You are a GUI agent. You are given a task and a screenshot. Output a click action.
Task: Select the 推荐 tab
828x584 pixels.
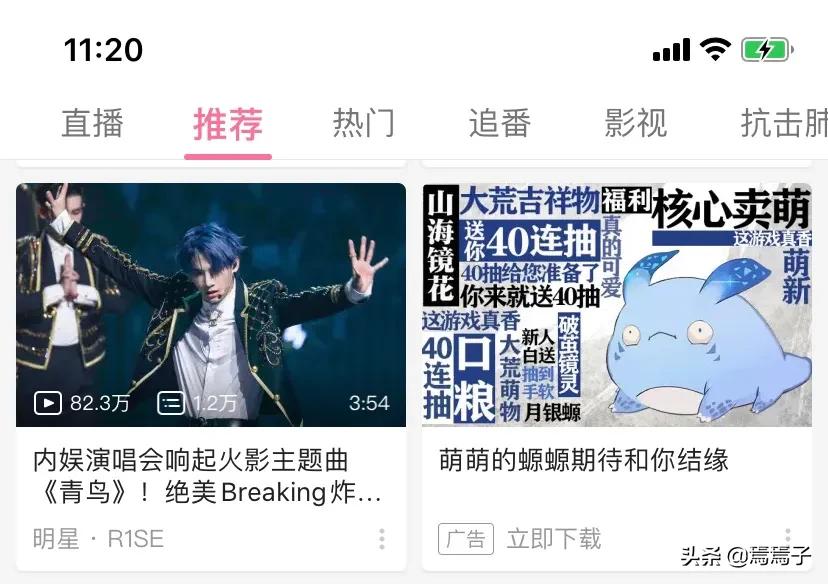point(228,124)
